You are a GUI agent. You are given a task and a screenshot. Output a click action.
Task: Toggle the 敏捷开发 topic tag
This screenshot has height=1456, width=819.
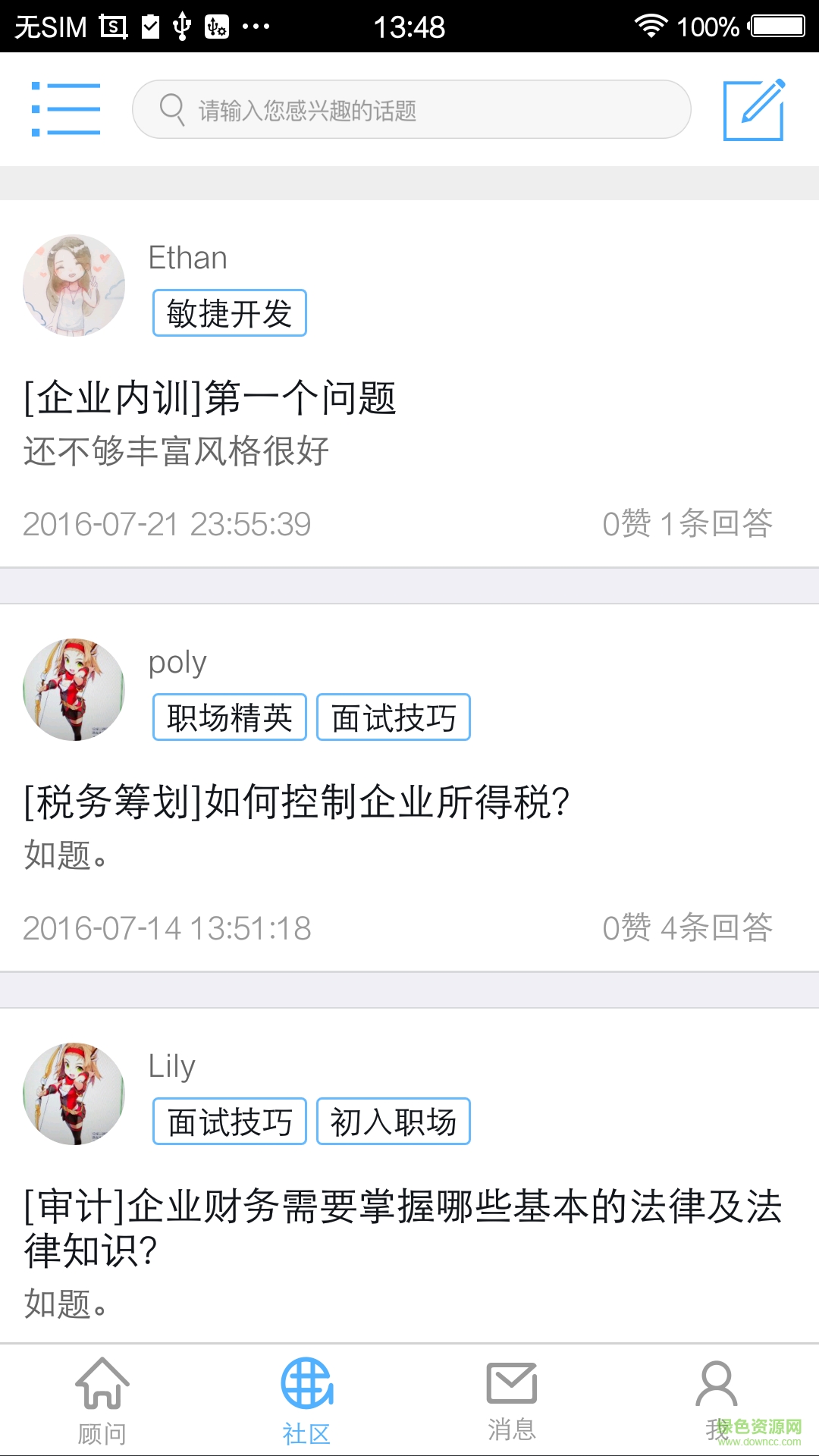[x=229, y=313]
